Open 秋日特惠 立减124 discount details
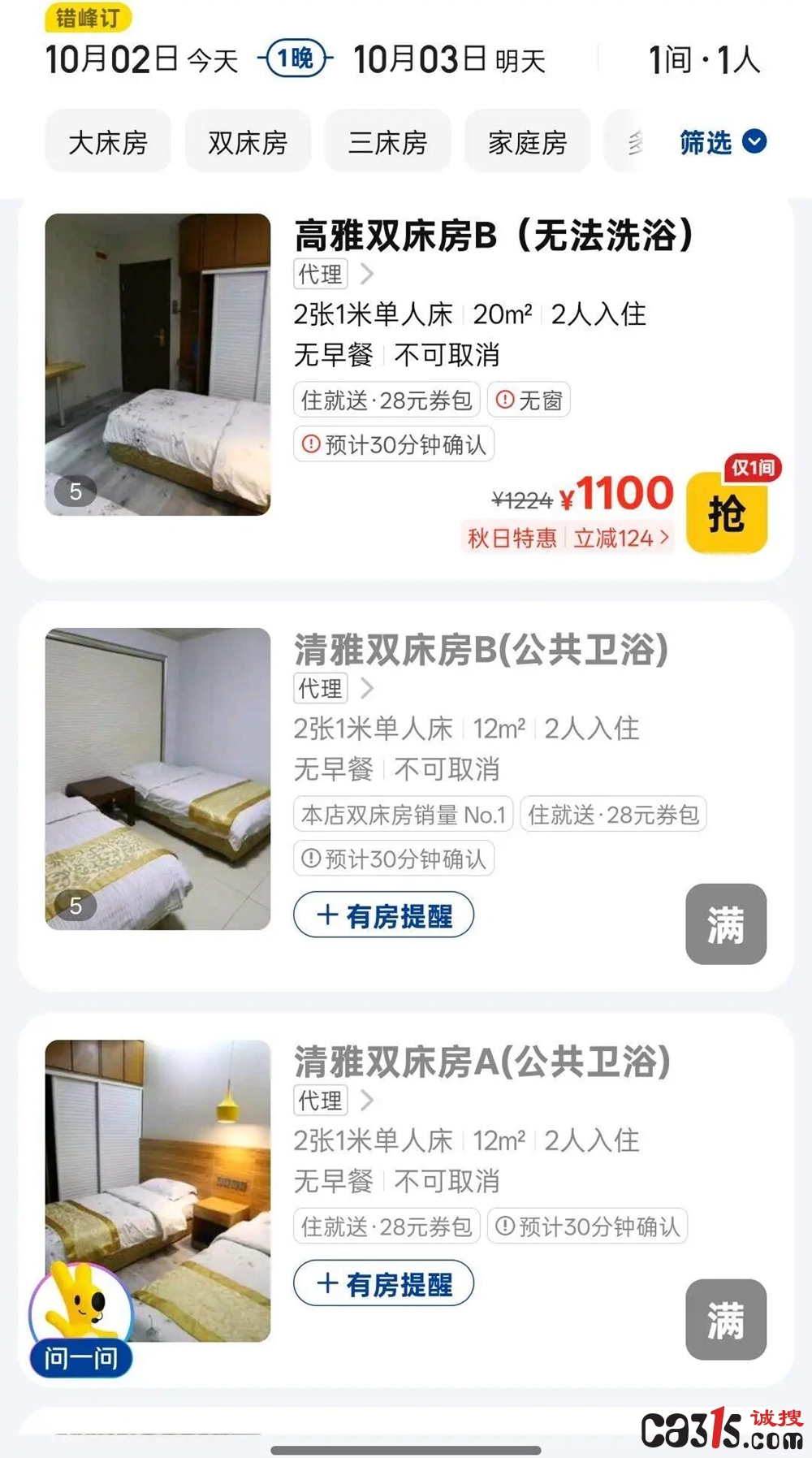812x1458 pixels. click(x=567, y=538)
